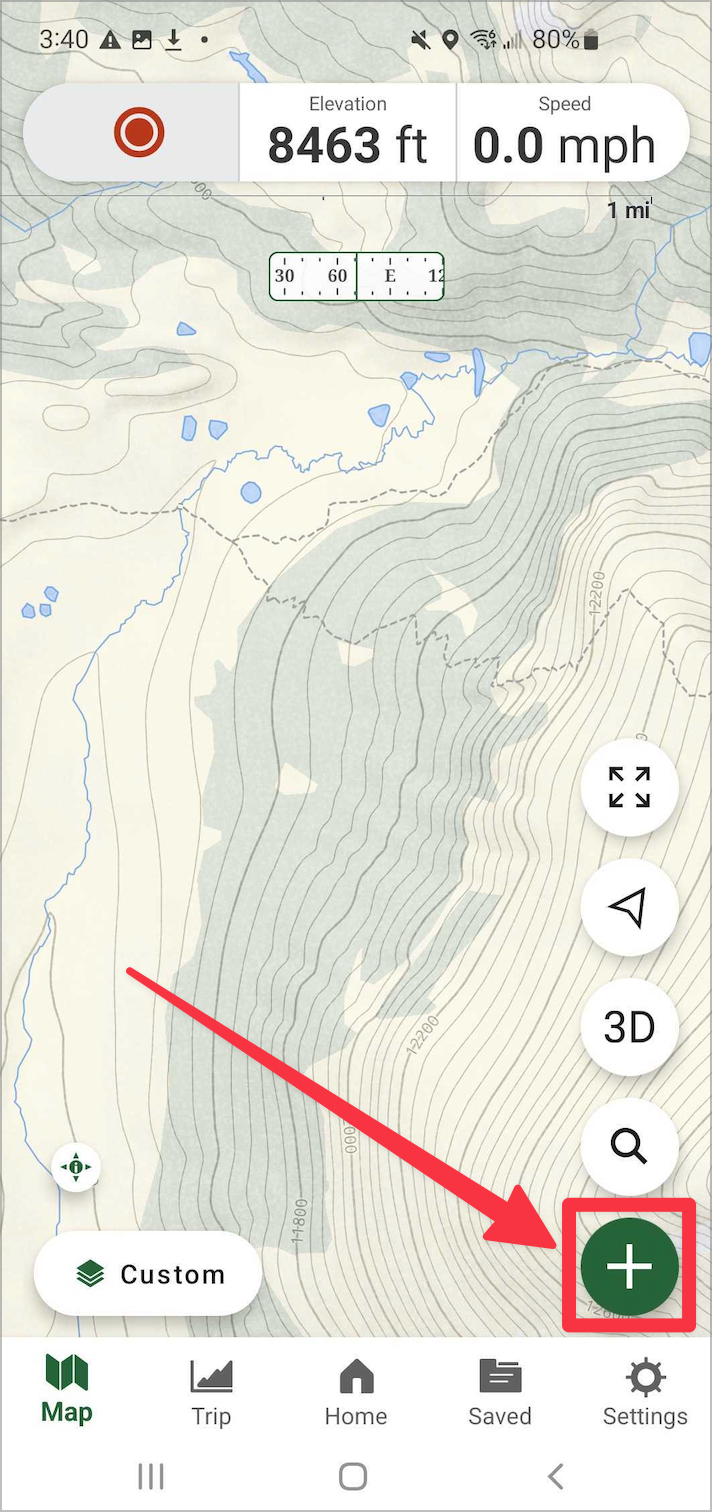
Task: Select the Map tab
Action: [67, 1390]
